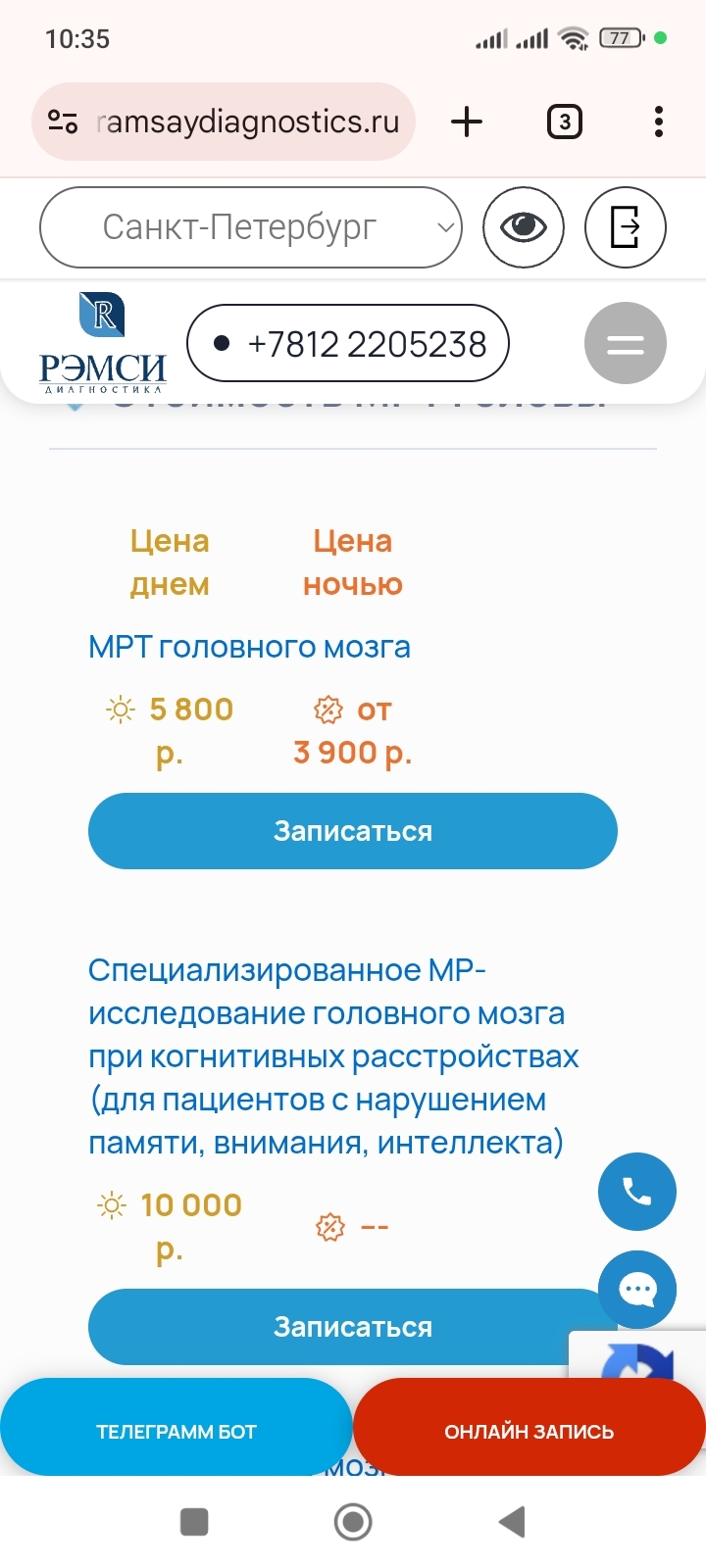The height and width of the screenshot is (1568, 706).
Task: Go to the home screen via system button
Action: tap(353, 1522)
